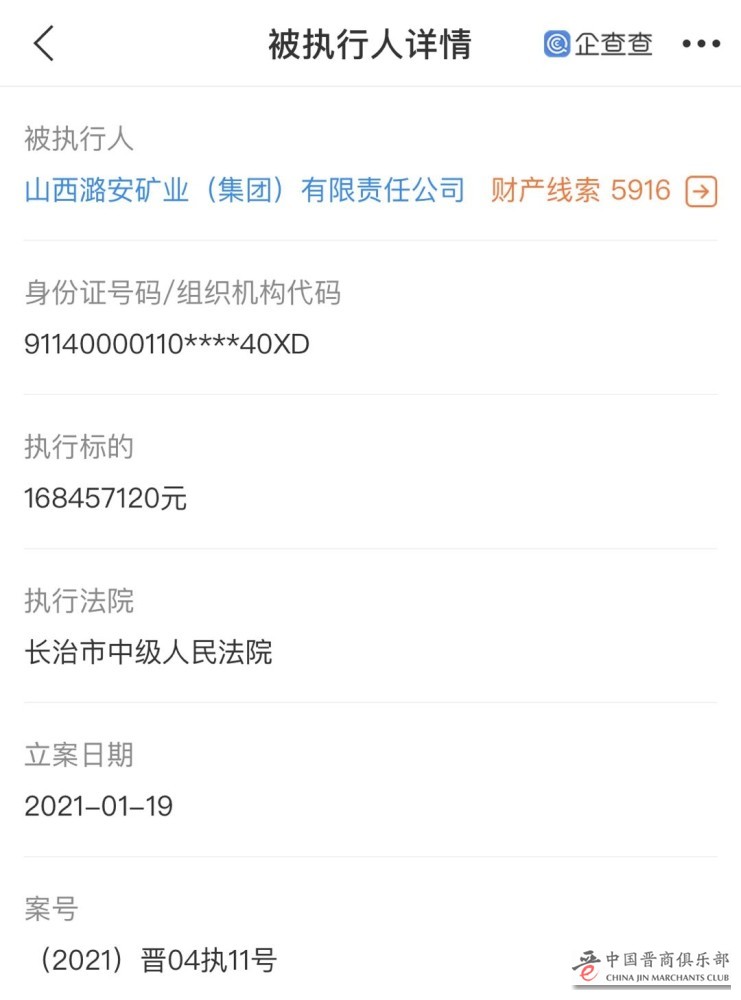Open 山西潞安矿业（集团）有限责任公司 company link

(244, 190)
